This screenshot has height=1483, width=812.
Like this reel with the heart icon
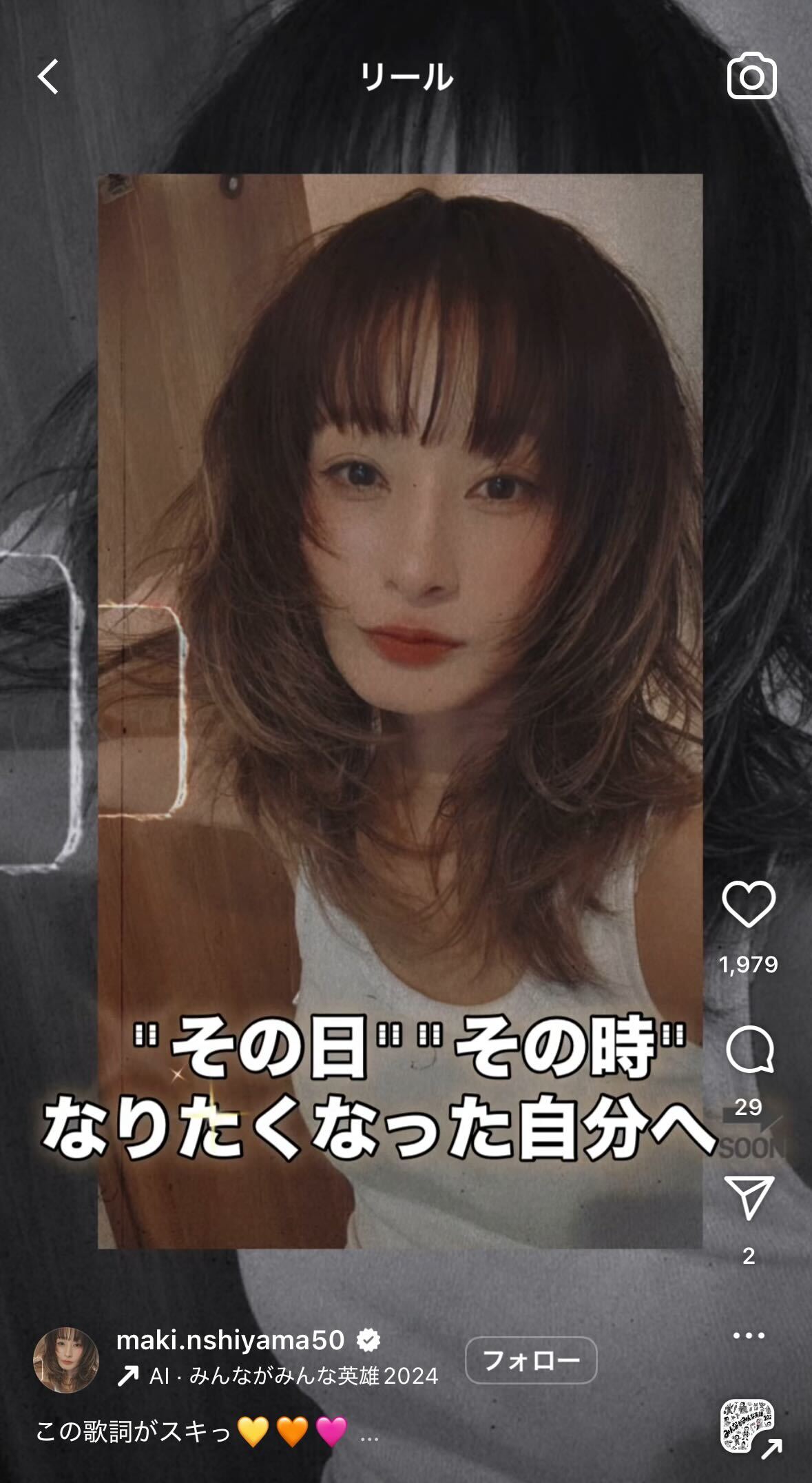[x=749, y=903]
